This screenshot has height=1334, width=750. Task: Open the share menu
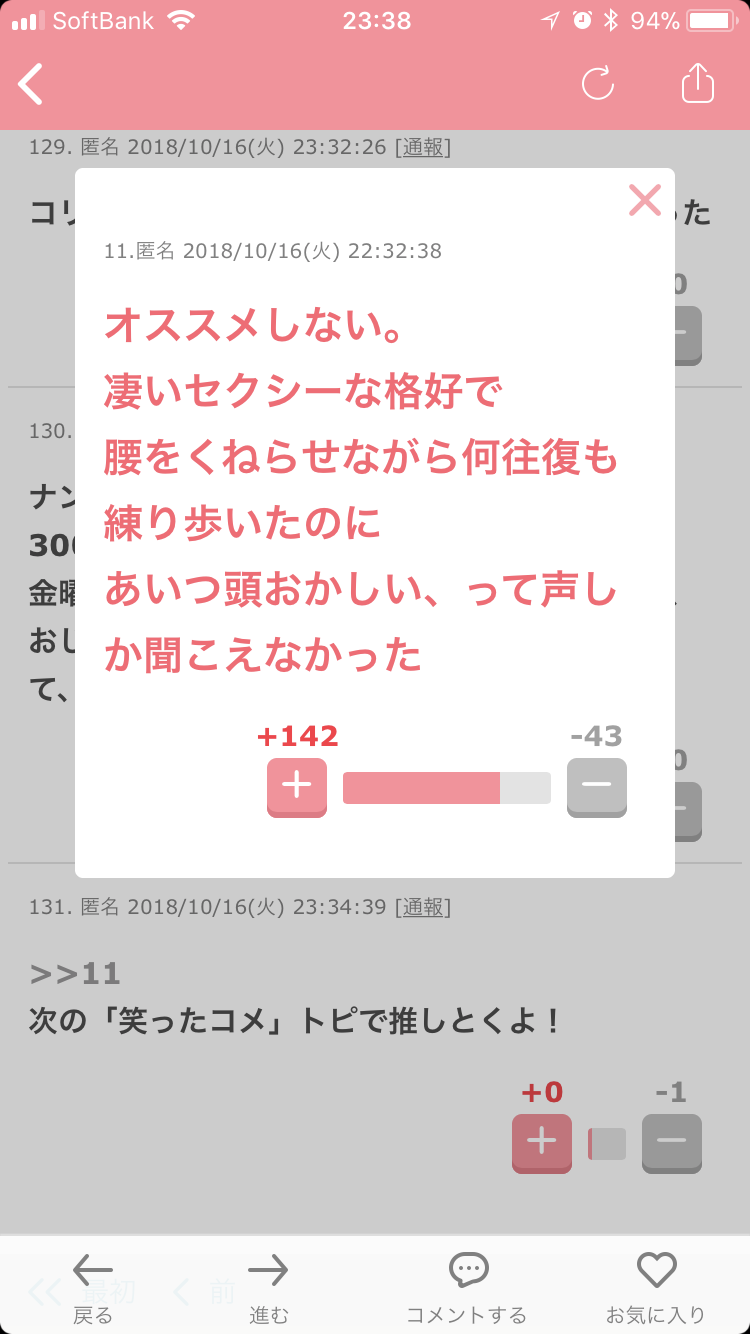[x=698, y=84]
